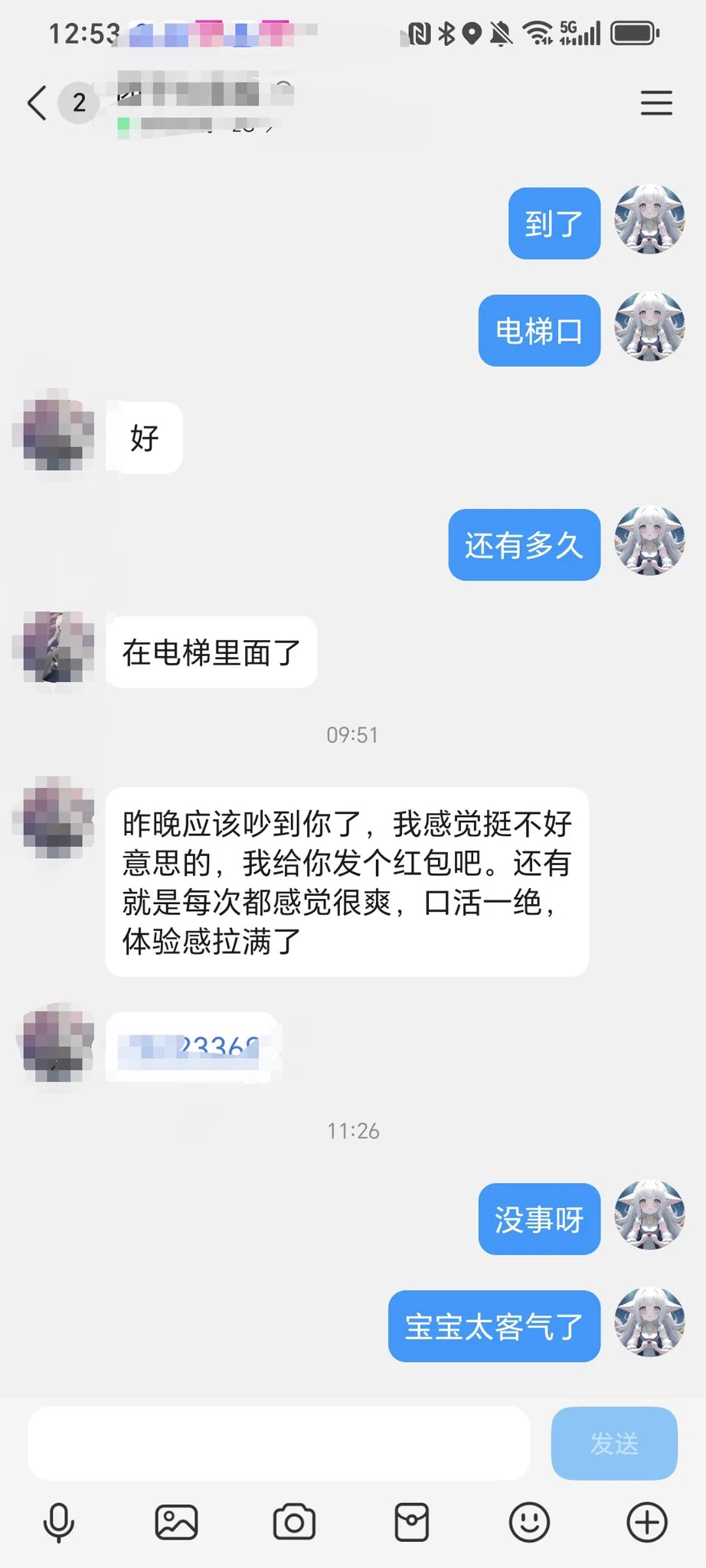The width and height of the screenshot is (706, 1568).
Task: Go back to the chat list
Action: pyautogui.click(x=37, y=103)
